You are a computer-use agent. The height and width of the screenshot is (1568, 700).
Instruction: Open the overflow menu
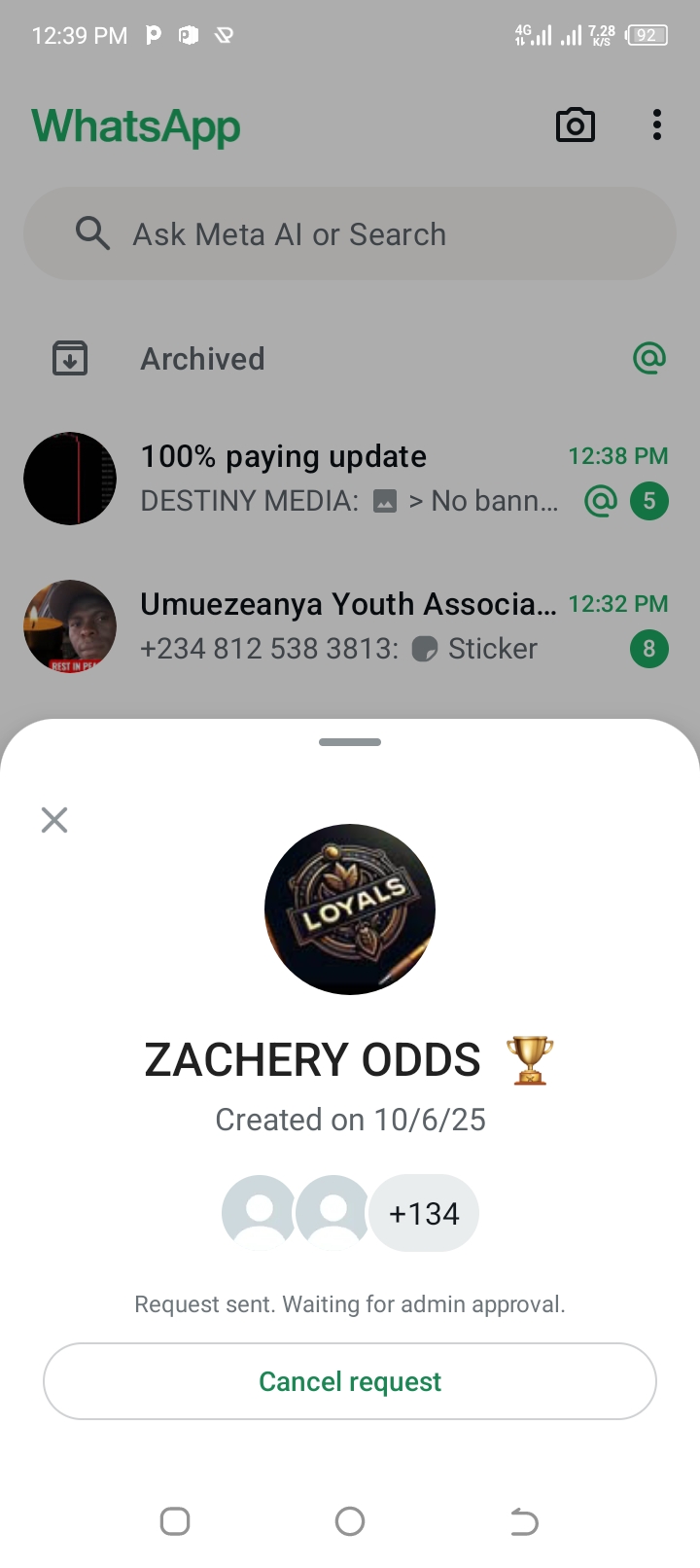pyautogui.click(x=657, y=125)
